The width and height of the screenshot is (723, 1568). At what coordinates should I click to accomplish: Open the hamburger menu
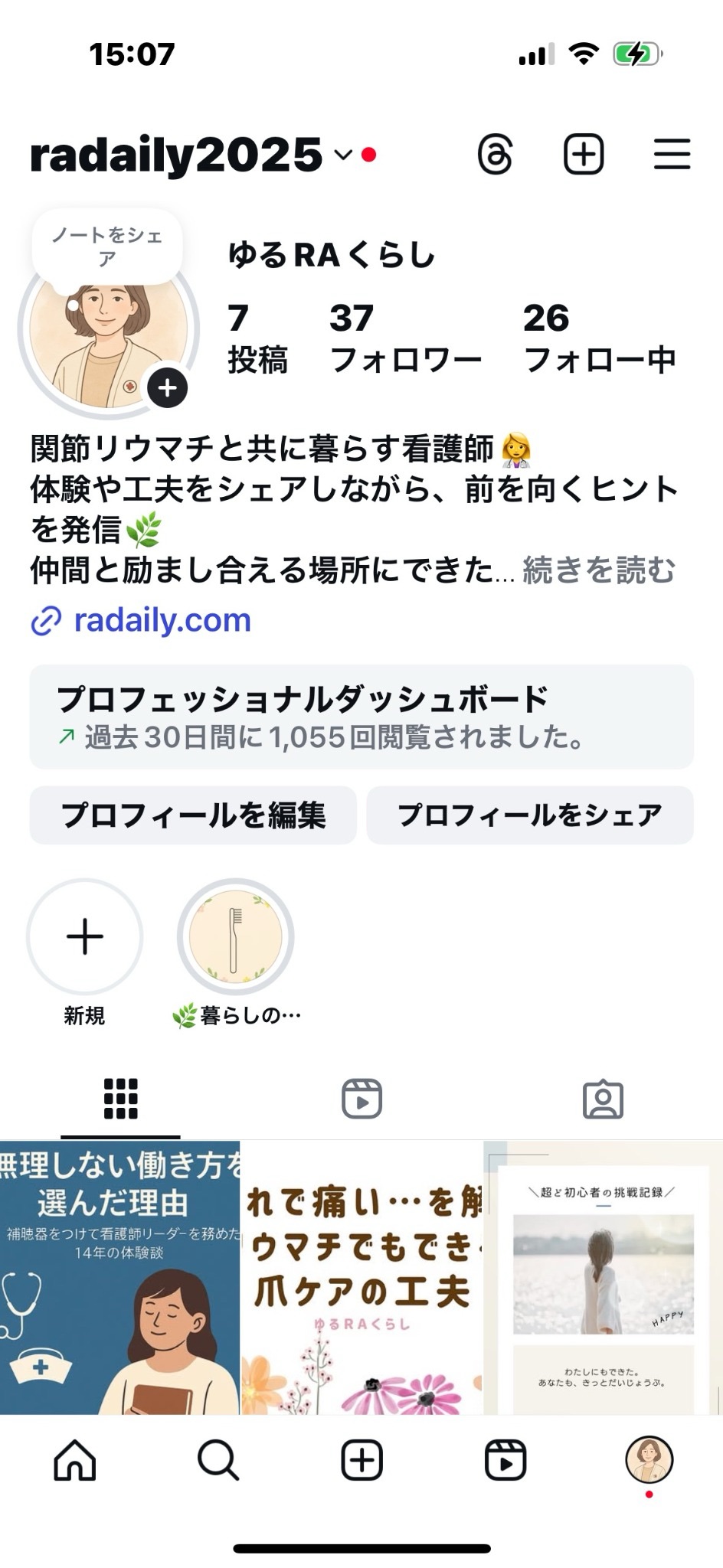tap(672, 155)
